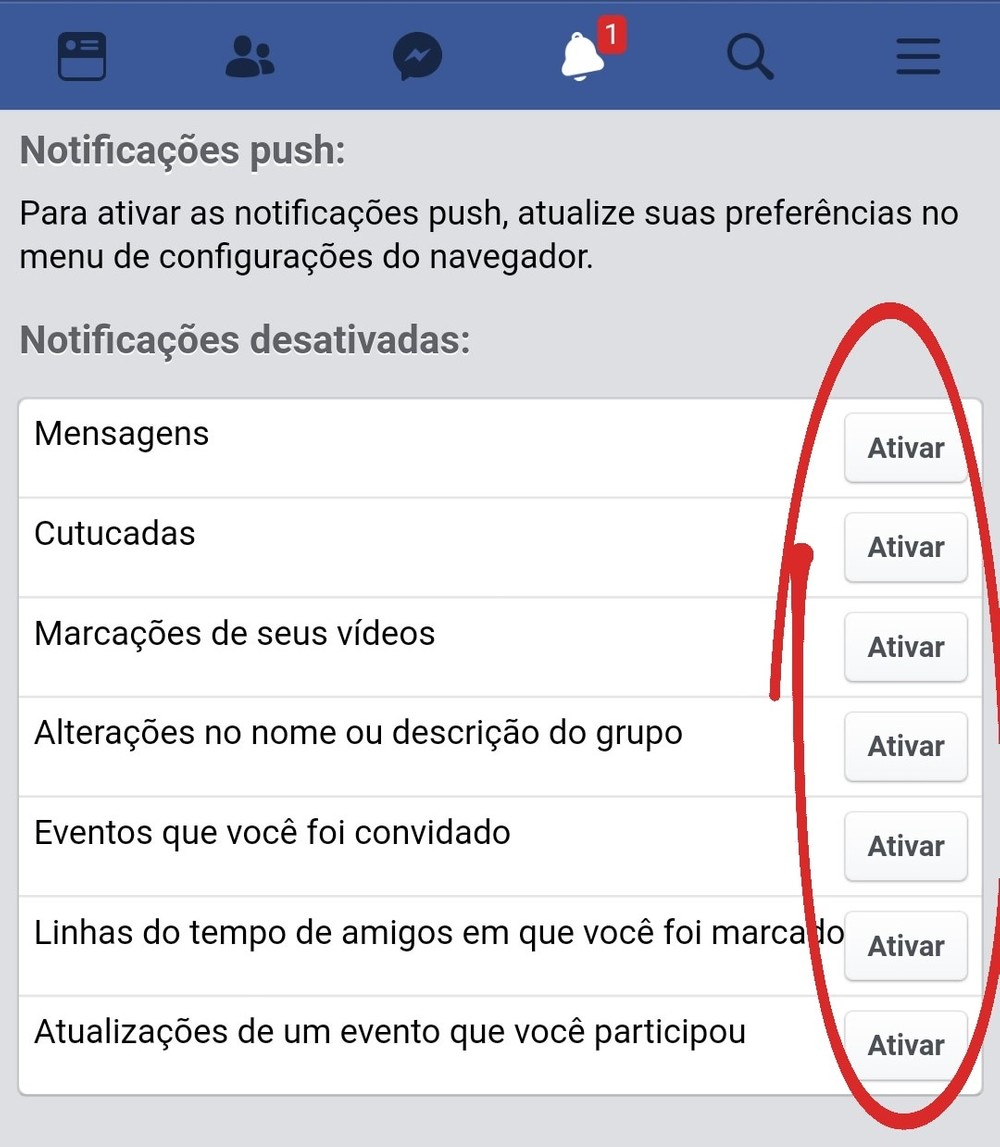The width and height of the screenshot is (1000, 1147).
Task: Open the hamburger menu
Action: point(917,57)
